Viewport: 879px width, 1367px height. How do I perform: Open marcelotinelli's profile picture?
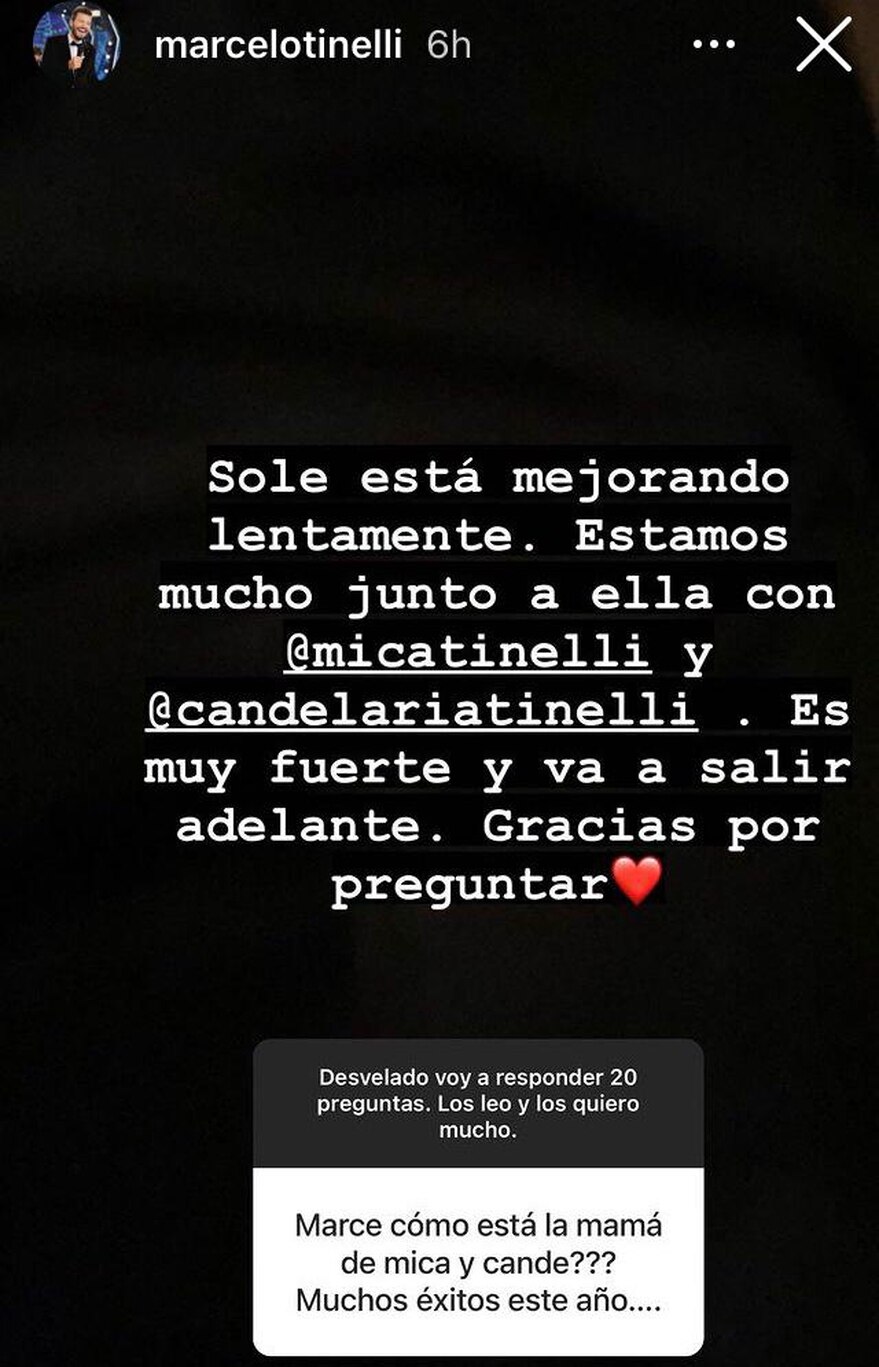[77, 44]
